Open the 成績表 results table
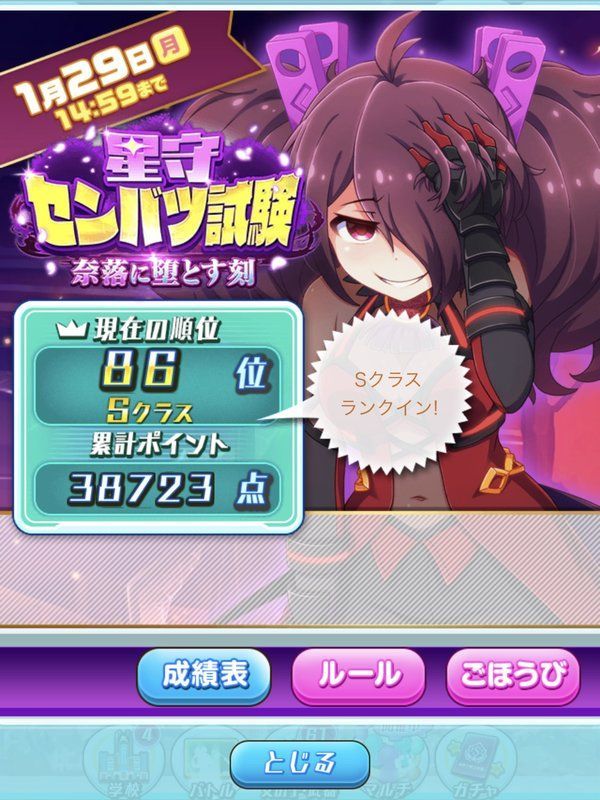 204,675
